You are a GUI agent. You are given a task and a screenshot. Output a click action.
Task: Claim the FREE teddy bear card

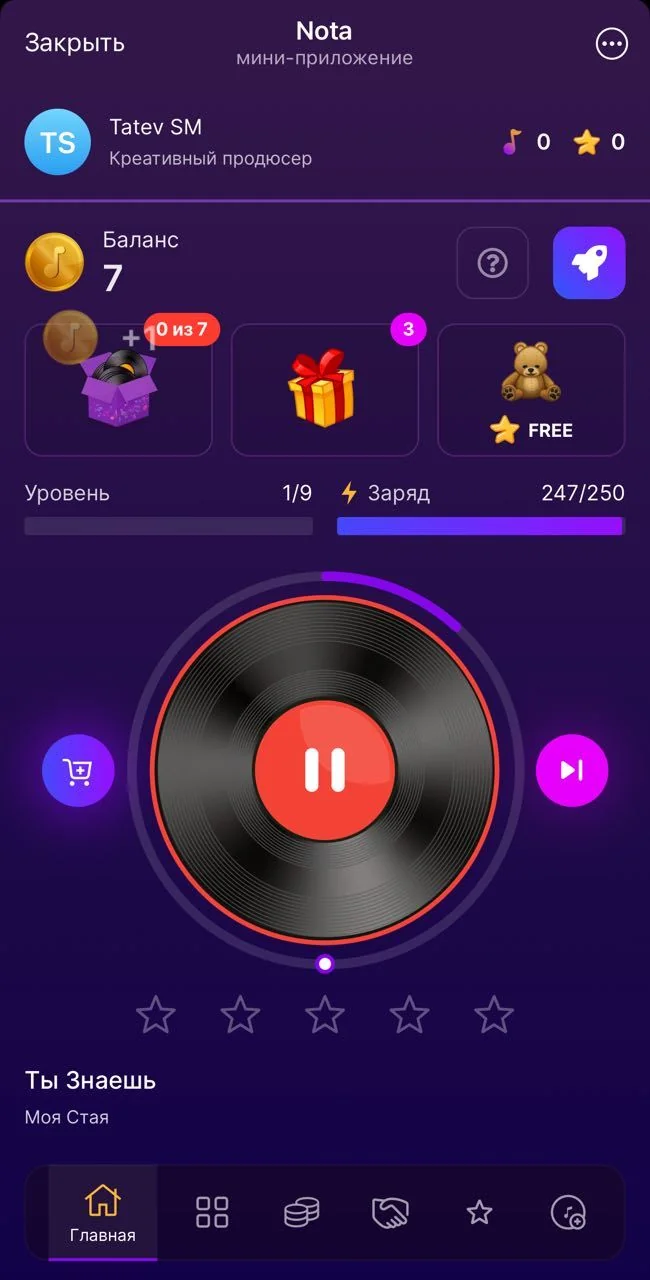tap(531, 390)
